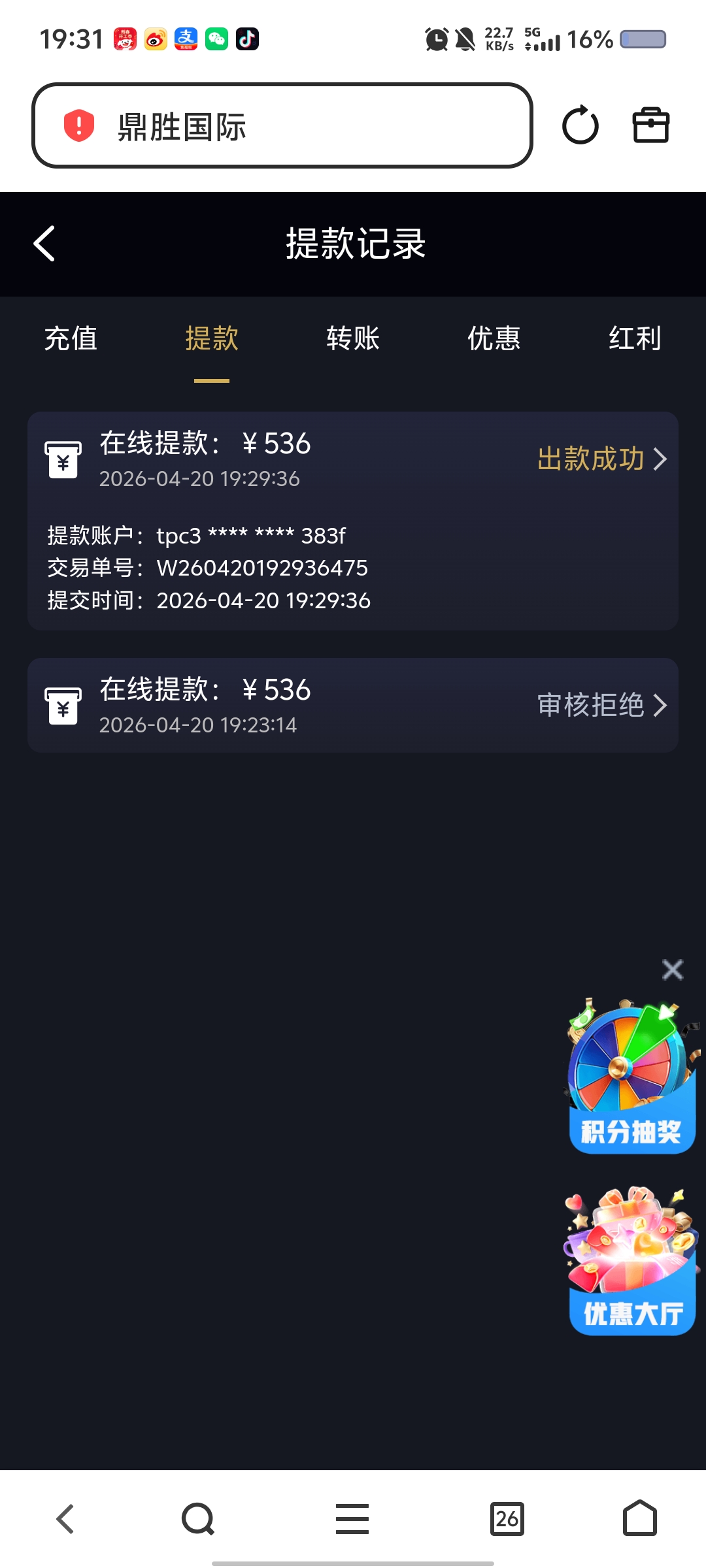Open the tab counter showing 26

click(x=509, y=1518)
